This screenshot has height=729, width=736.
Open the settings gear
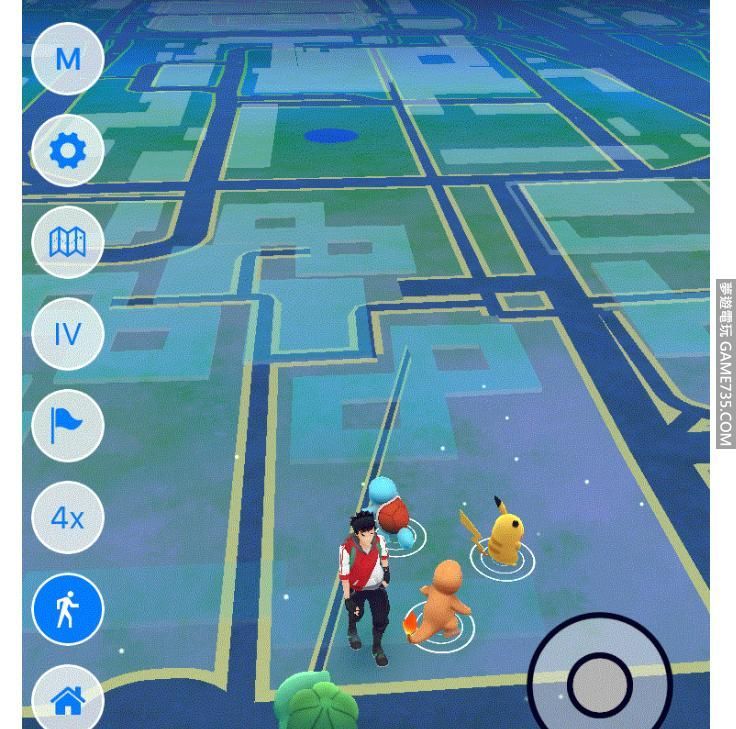pyautogui.click(x=68, y=151)
